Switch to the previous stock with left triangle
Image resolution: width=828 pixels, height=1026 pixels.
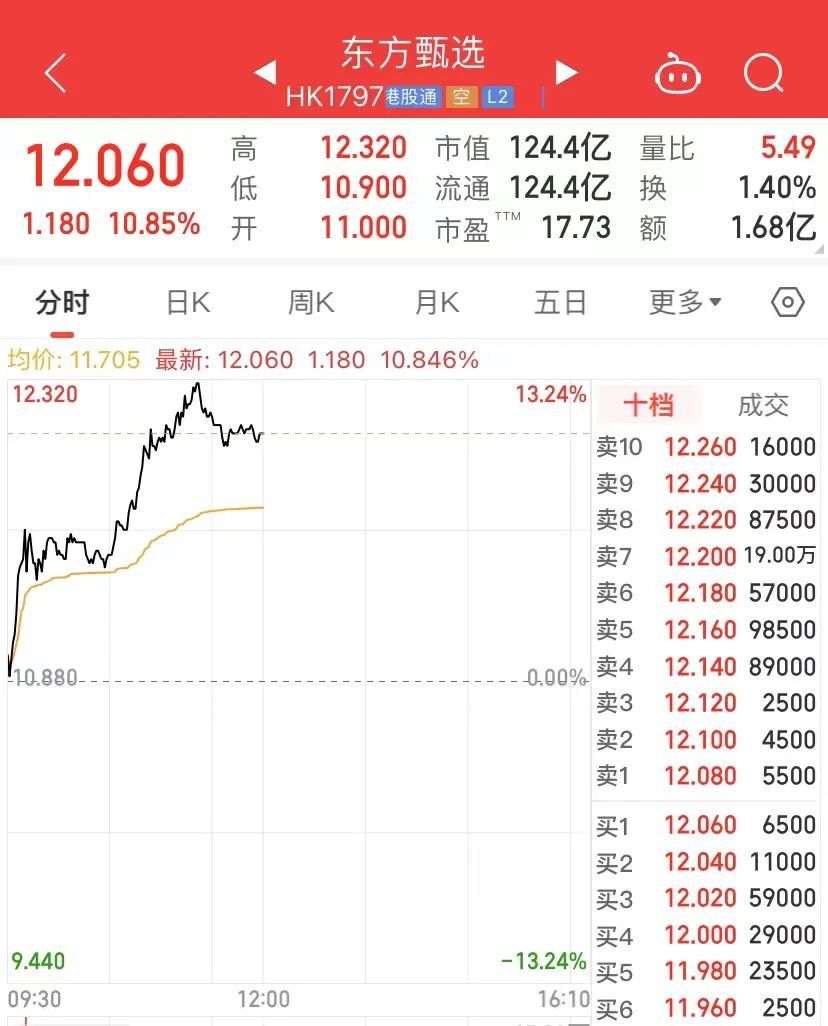pos(264,73)
